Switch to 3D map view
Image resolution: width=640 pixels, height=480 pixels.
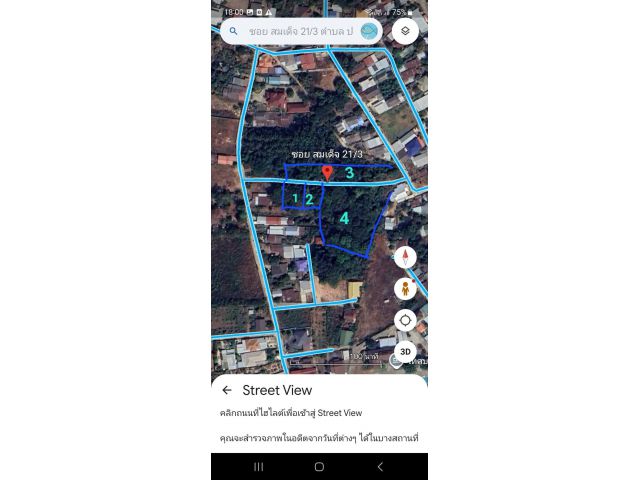point(405,352)
